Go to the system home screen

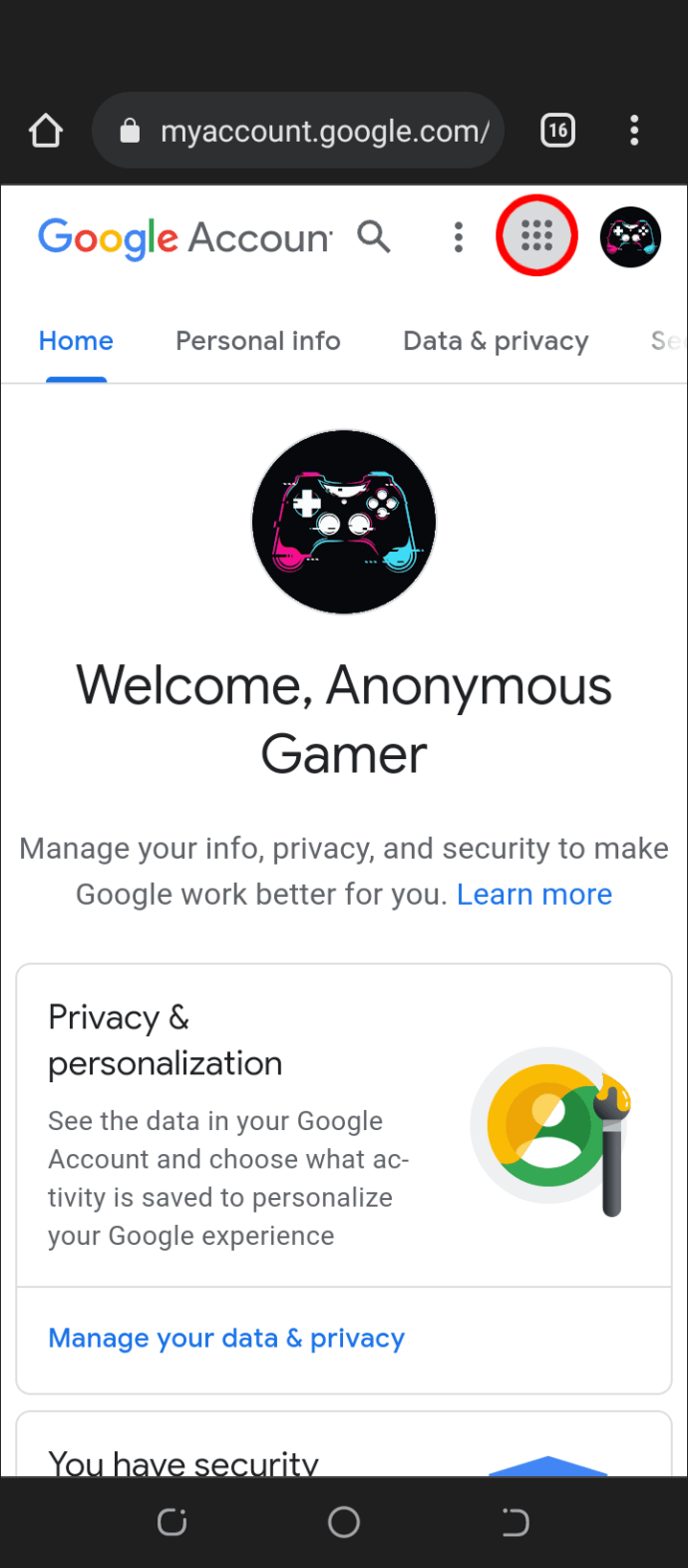(344, 1522)
